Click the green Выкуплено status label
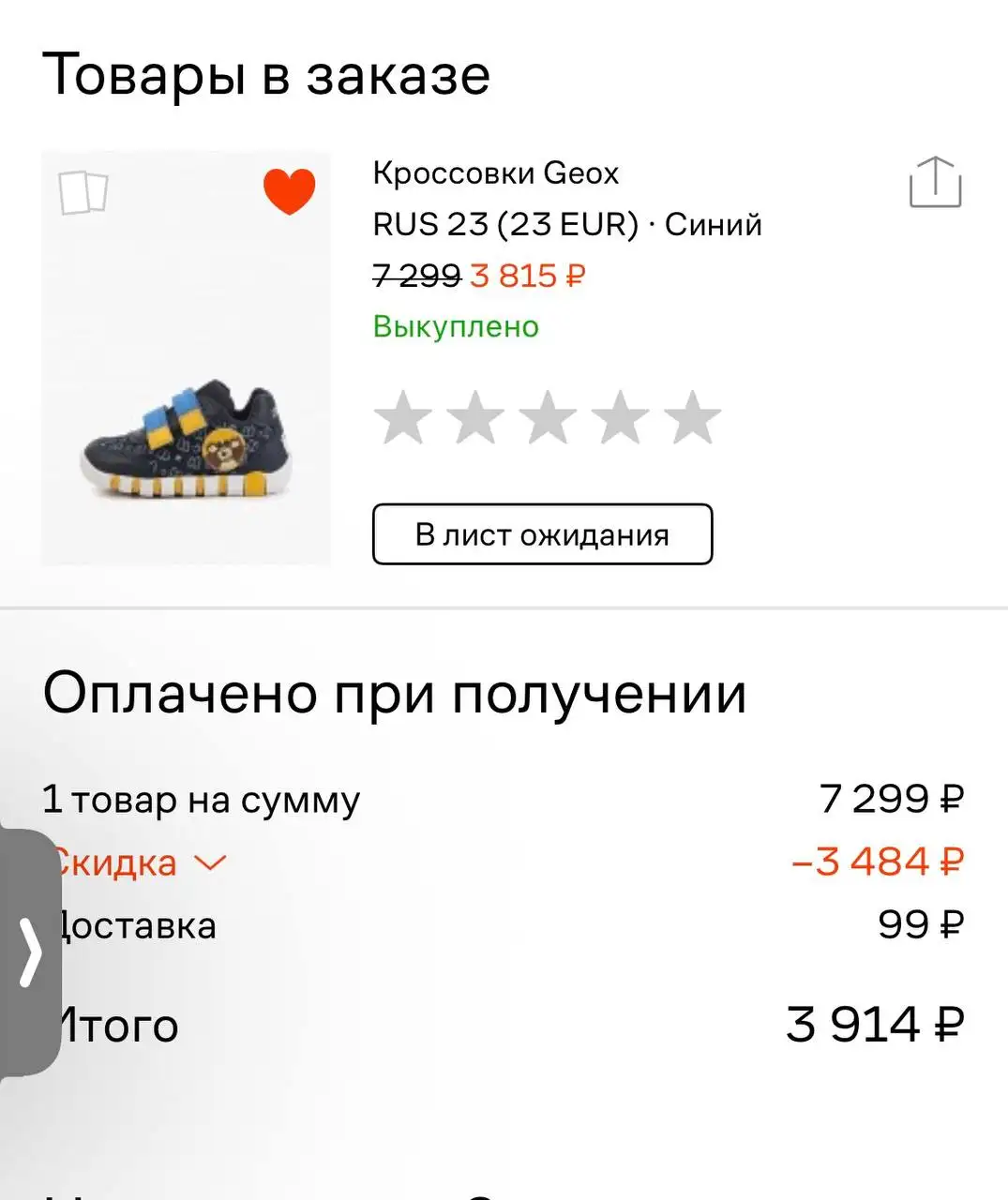 [x=455, y=327]
